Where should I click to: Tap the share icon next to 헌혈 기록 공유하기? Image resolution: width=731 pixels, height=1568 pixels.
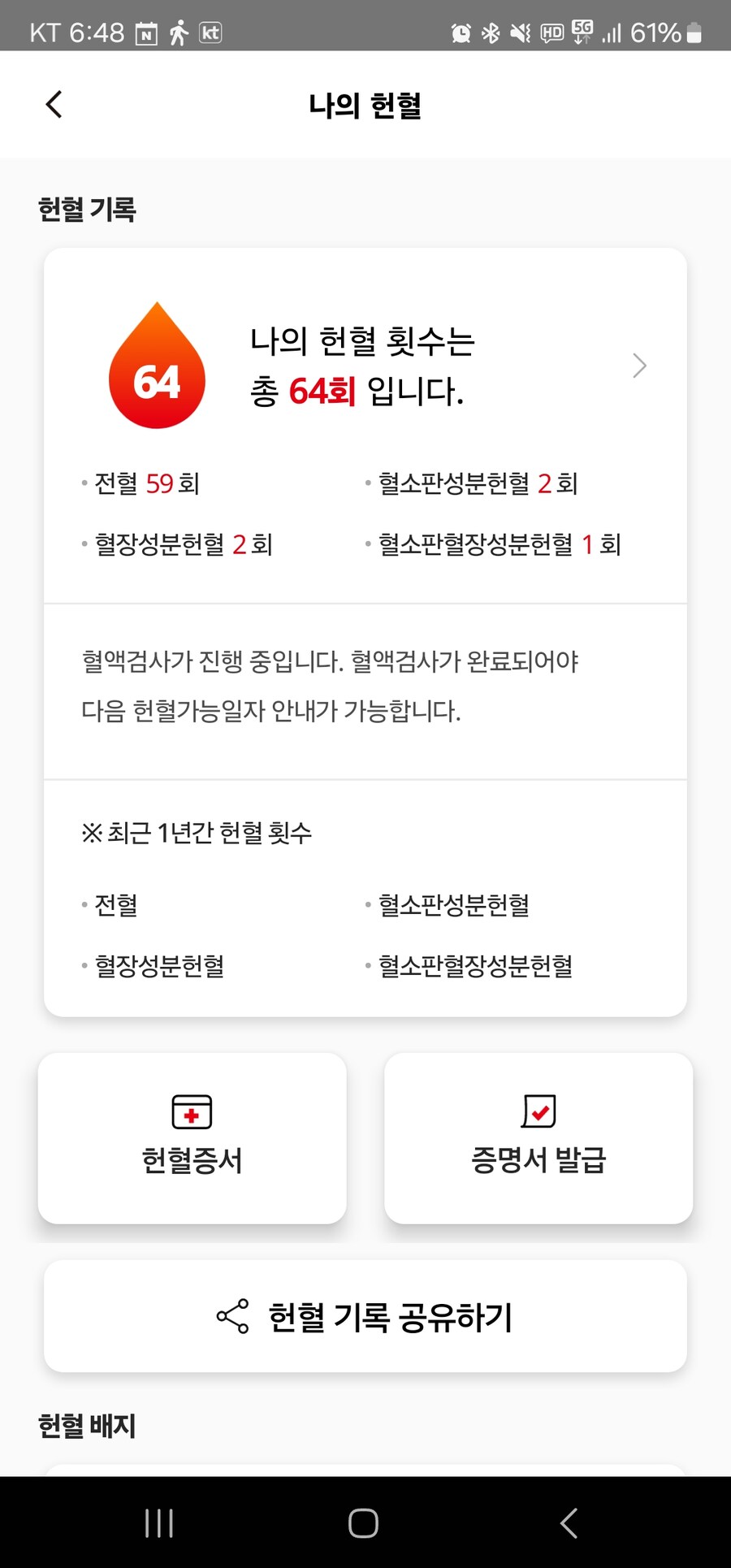pos(231,1316)
